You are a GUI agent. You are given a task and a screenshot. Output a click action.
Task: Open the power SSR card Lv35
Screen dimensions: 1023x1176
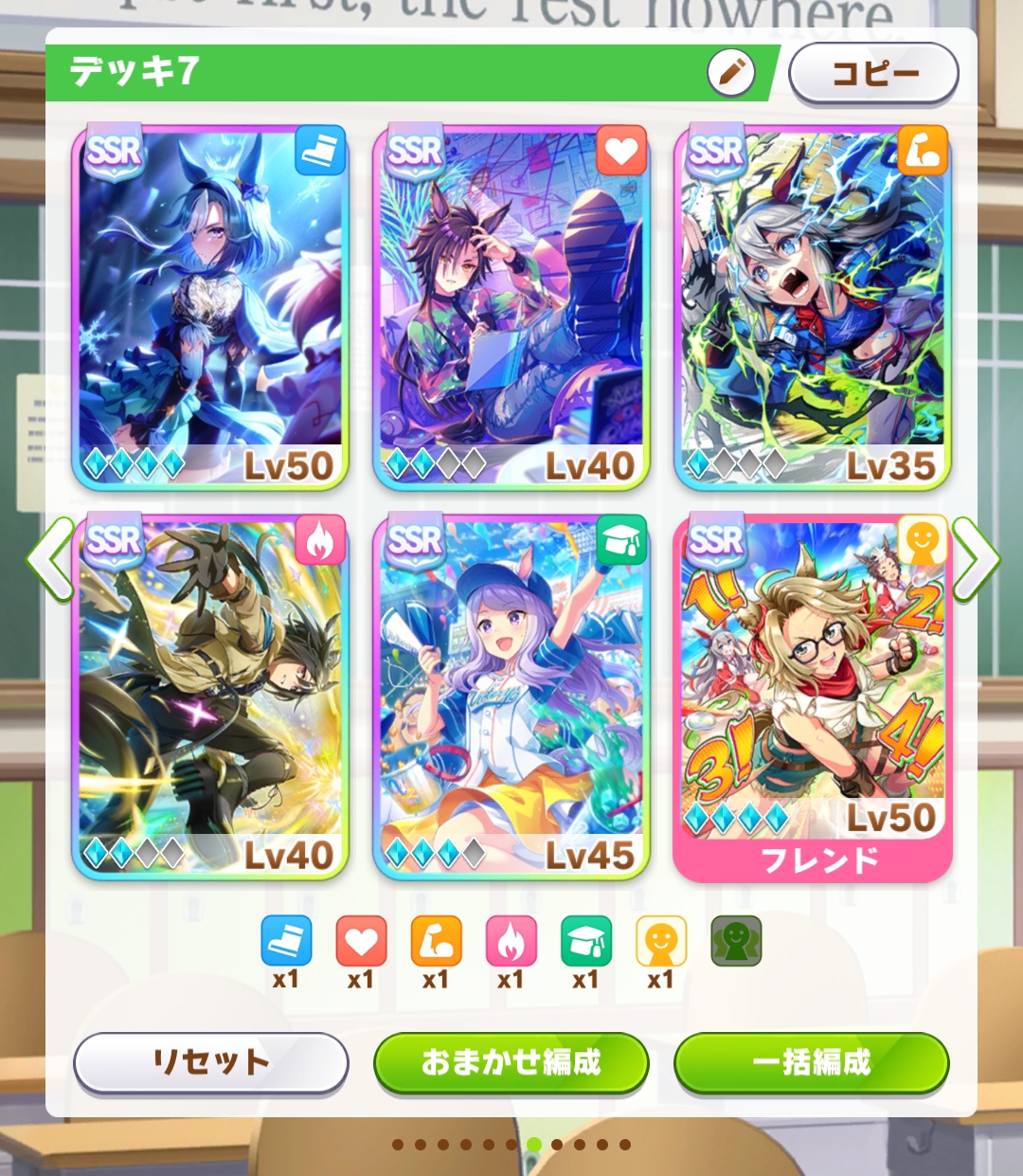813,308
